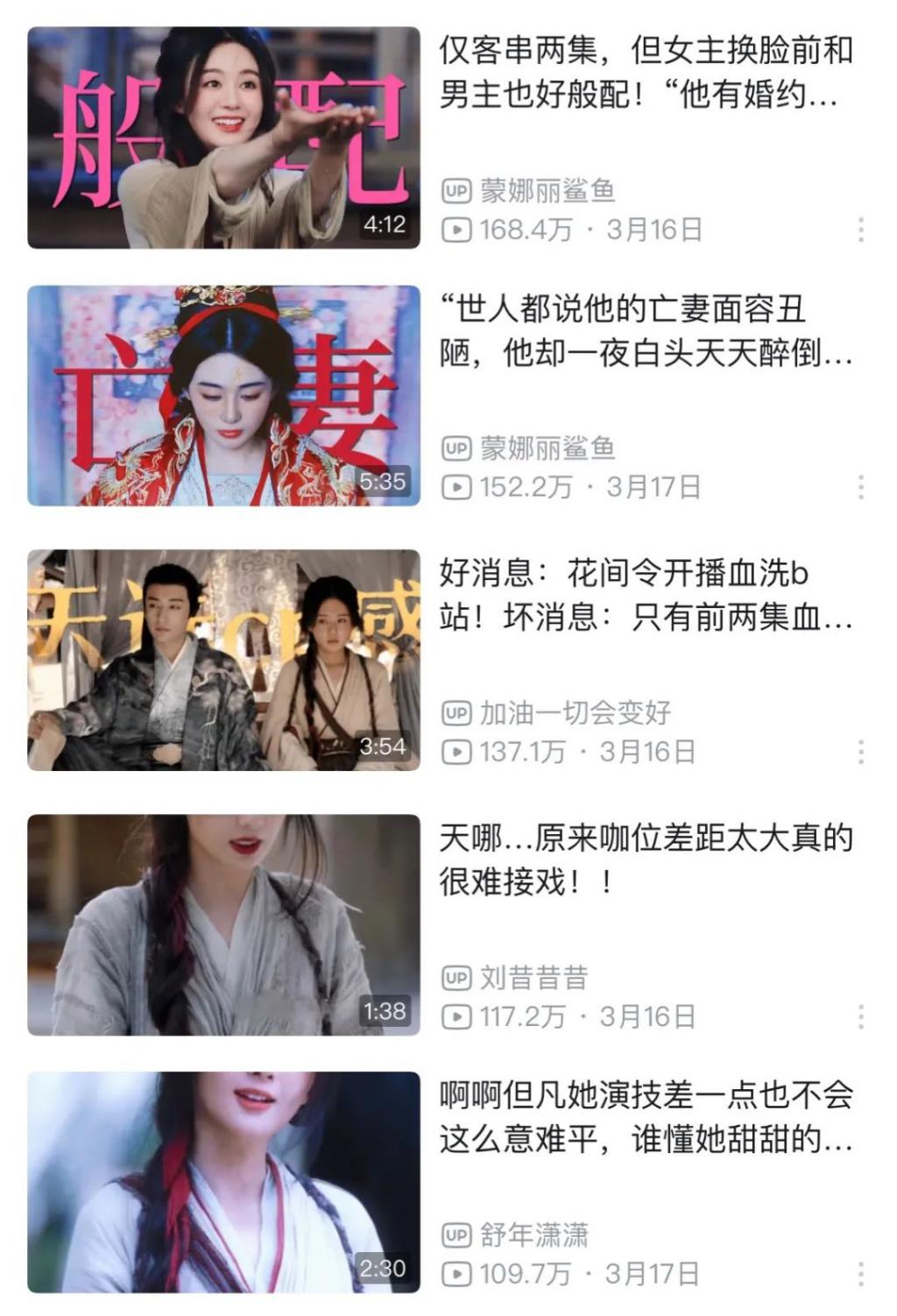Play the 亡妻 video lasting 5:35
The width and height of the screenshot is (897, 1316).
tap(223, 395)
